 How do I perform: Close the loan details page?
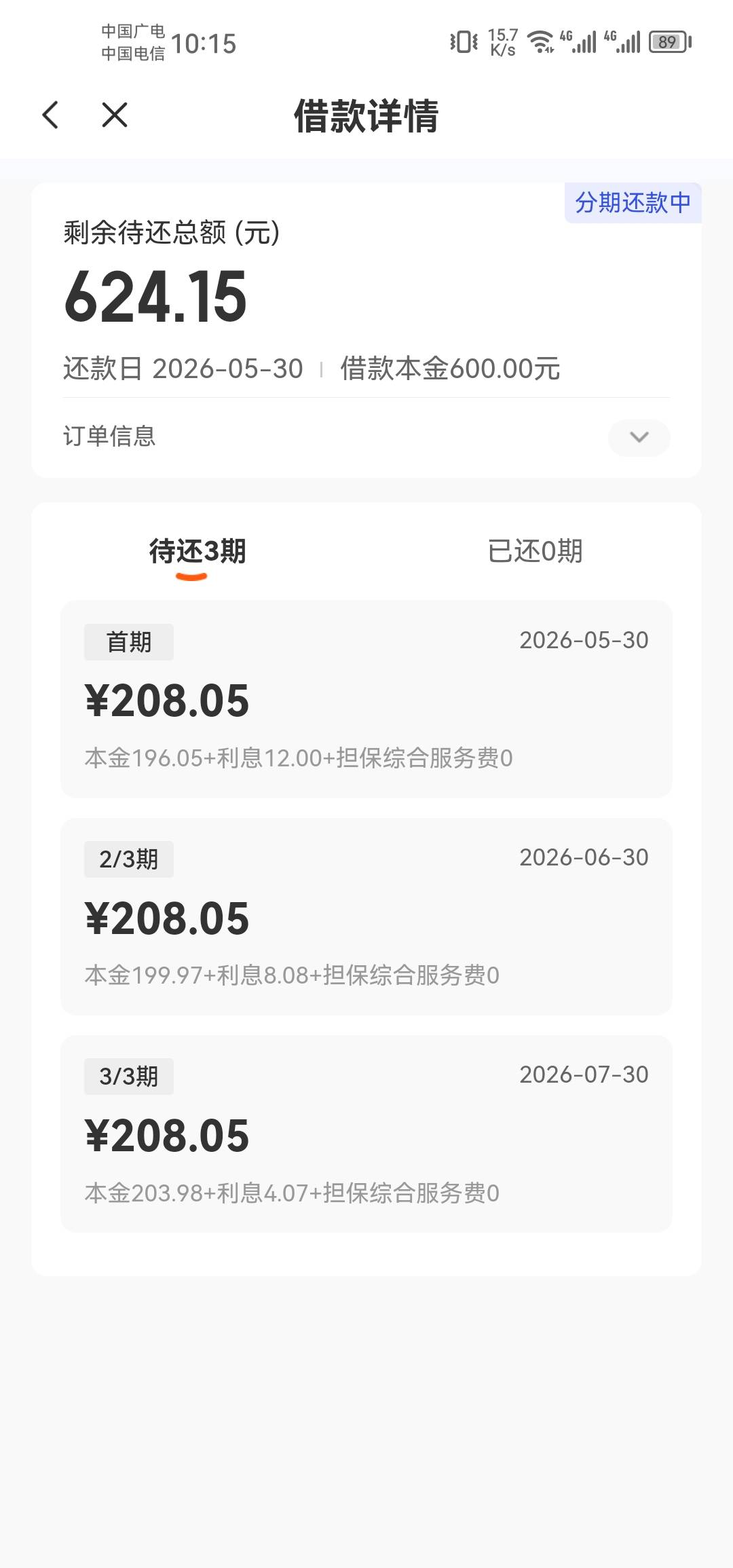pos(115,115)
